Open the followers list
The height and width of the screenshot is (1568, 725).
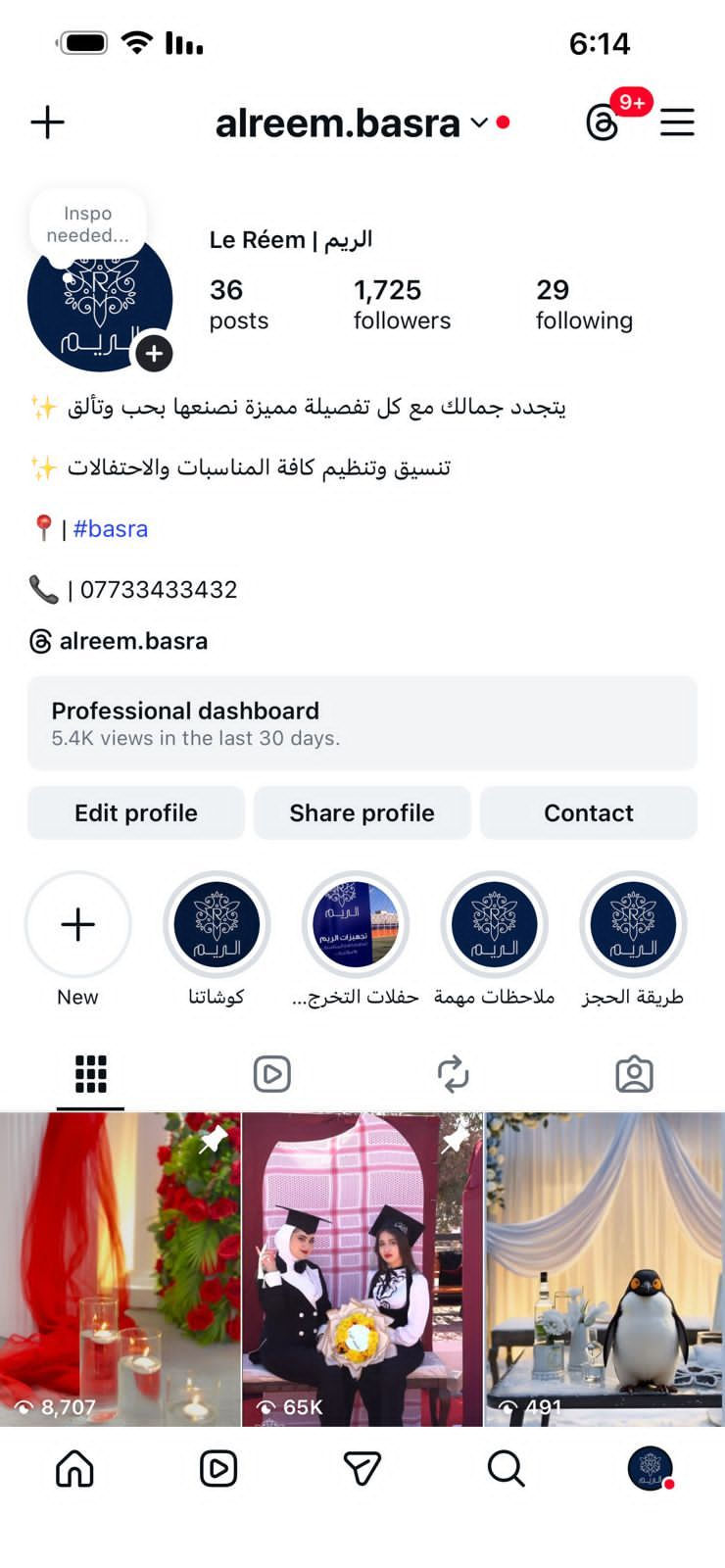click(x=402, y=304)
